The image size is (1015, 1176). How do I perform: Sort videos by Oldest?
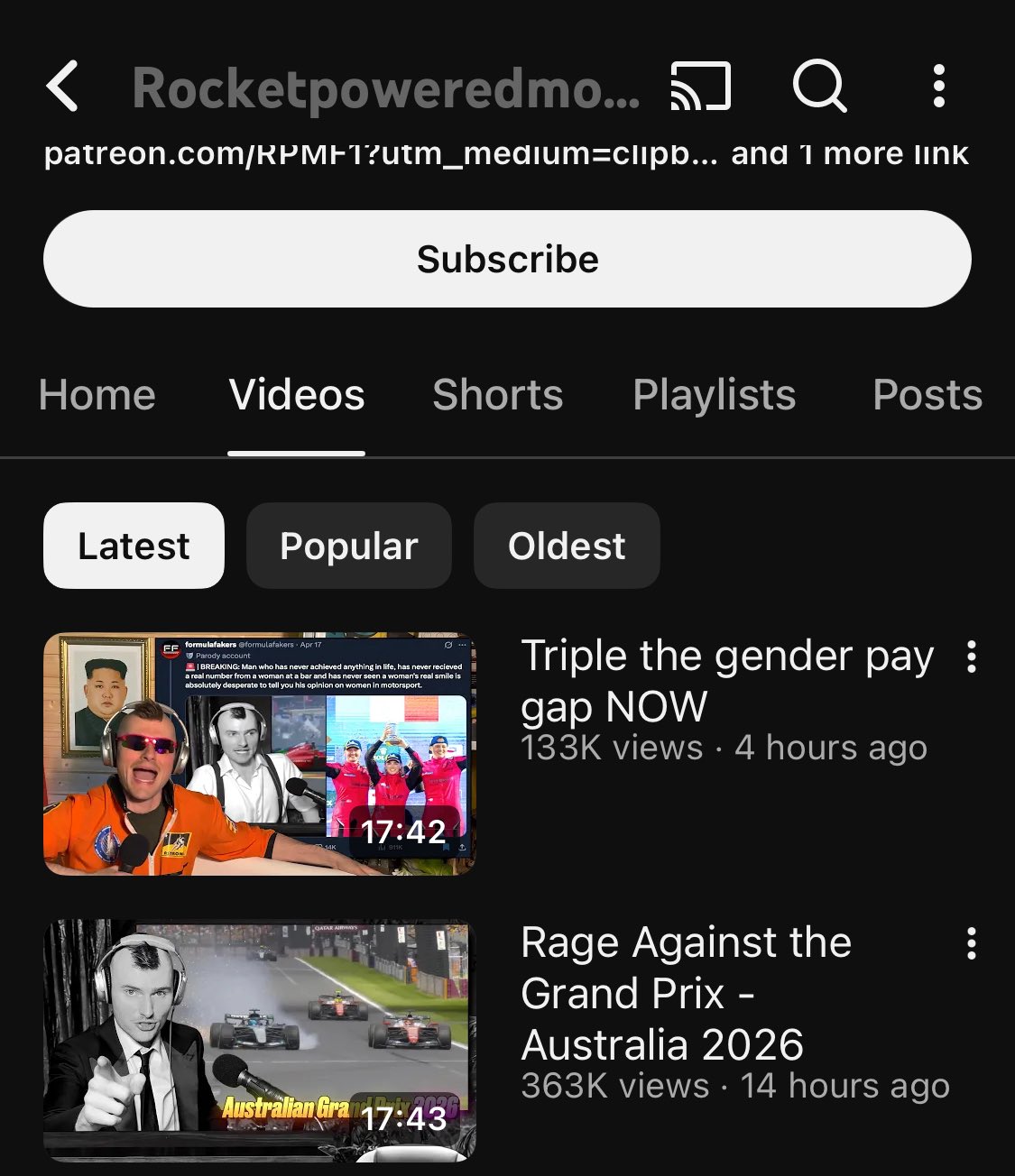click(x=567, y=546)
